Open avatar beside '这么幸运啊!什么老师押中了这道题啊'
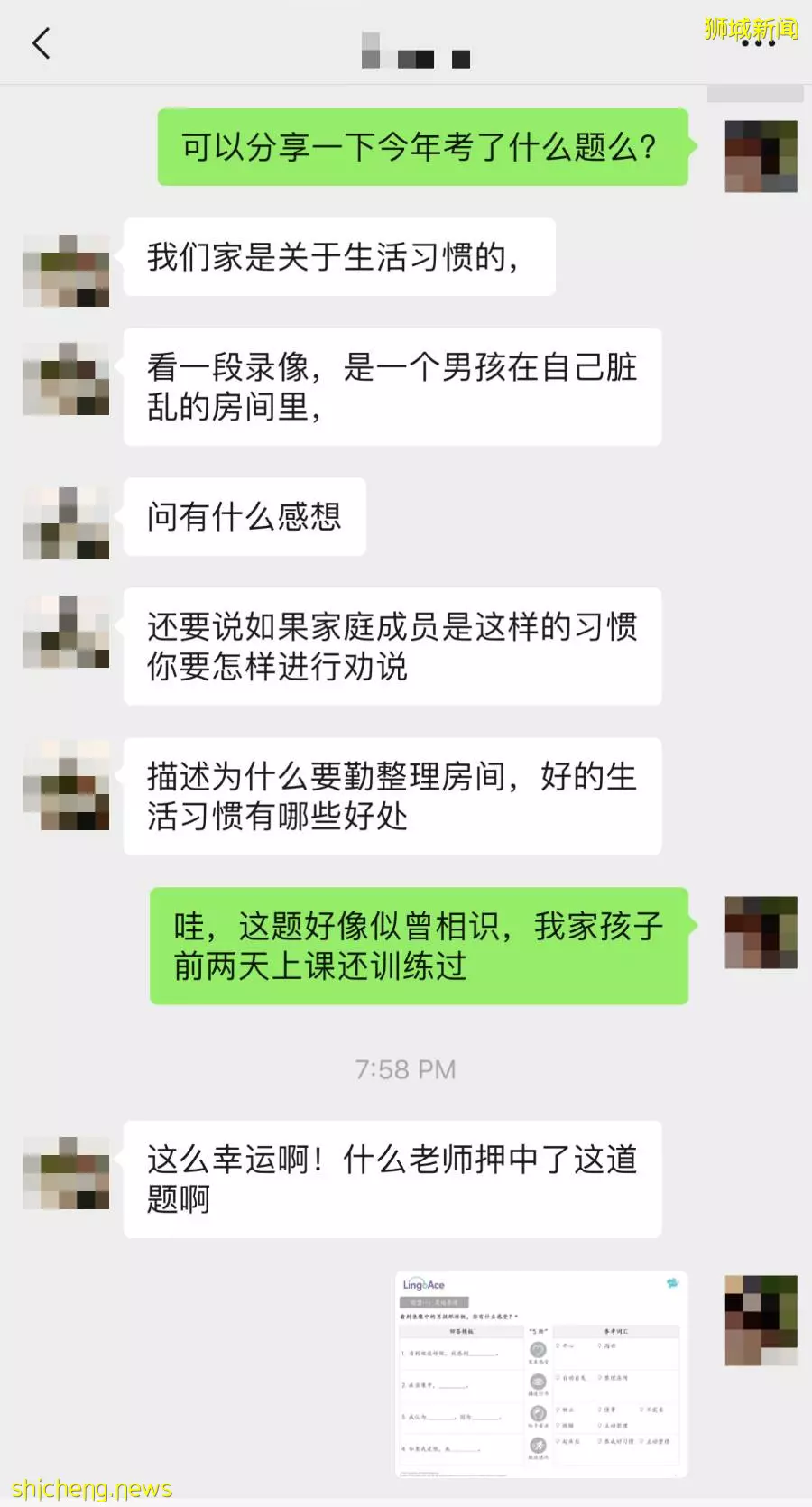This screenshot has width=812, height=1507. pos(66,1172)
